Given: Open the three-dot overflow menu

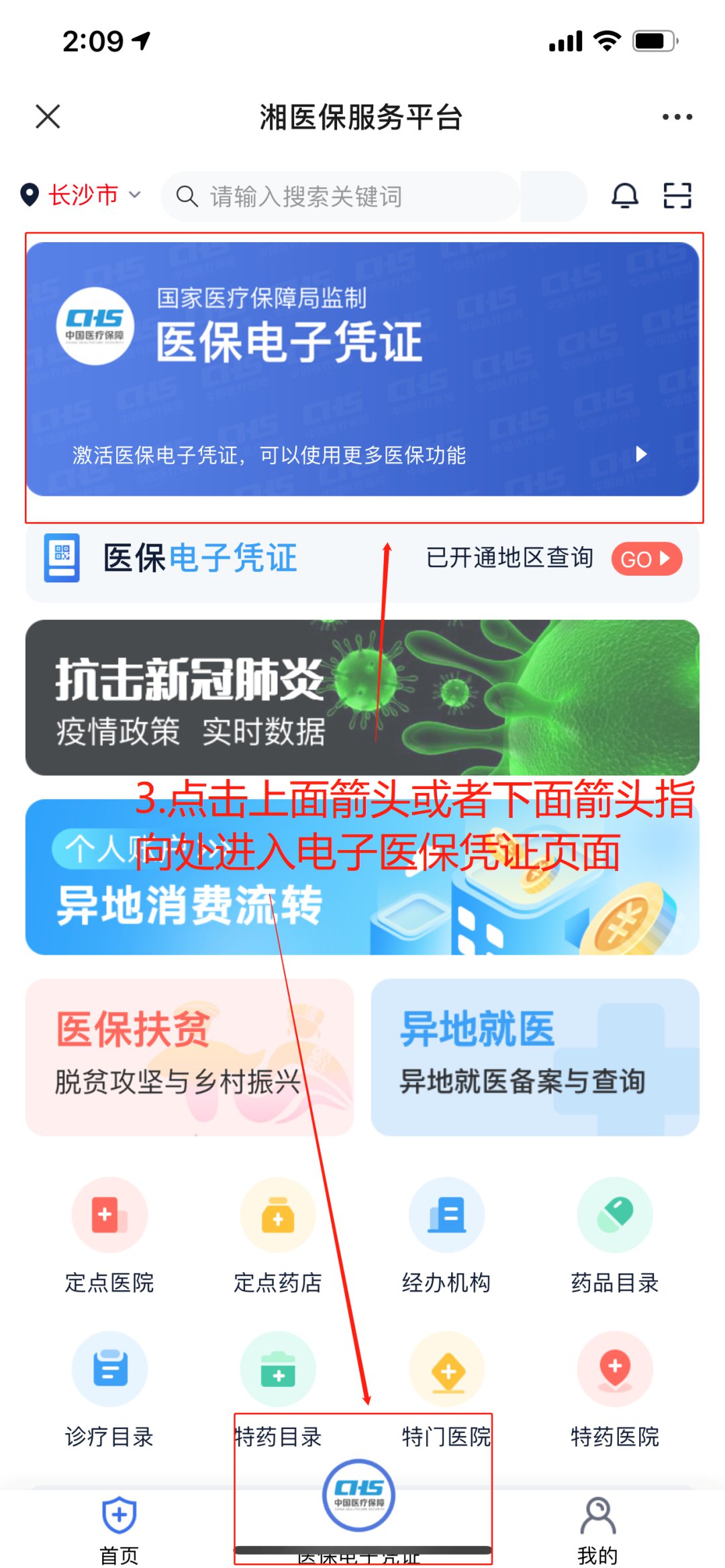Looking at the screenshot, I should 677,117.
